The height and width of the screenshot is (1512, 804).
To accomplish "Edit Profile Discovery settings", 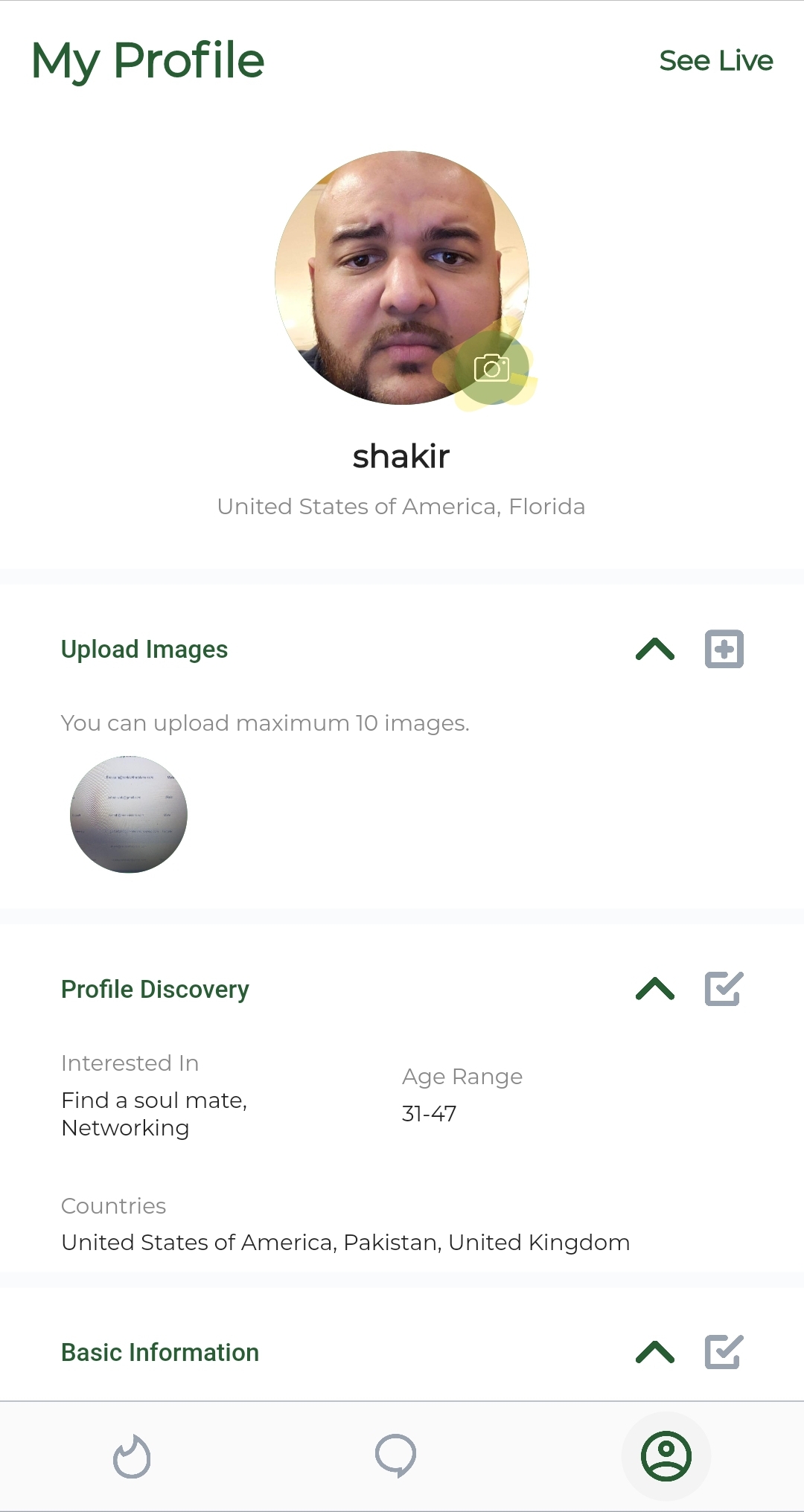I will (x=724, y=989).
